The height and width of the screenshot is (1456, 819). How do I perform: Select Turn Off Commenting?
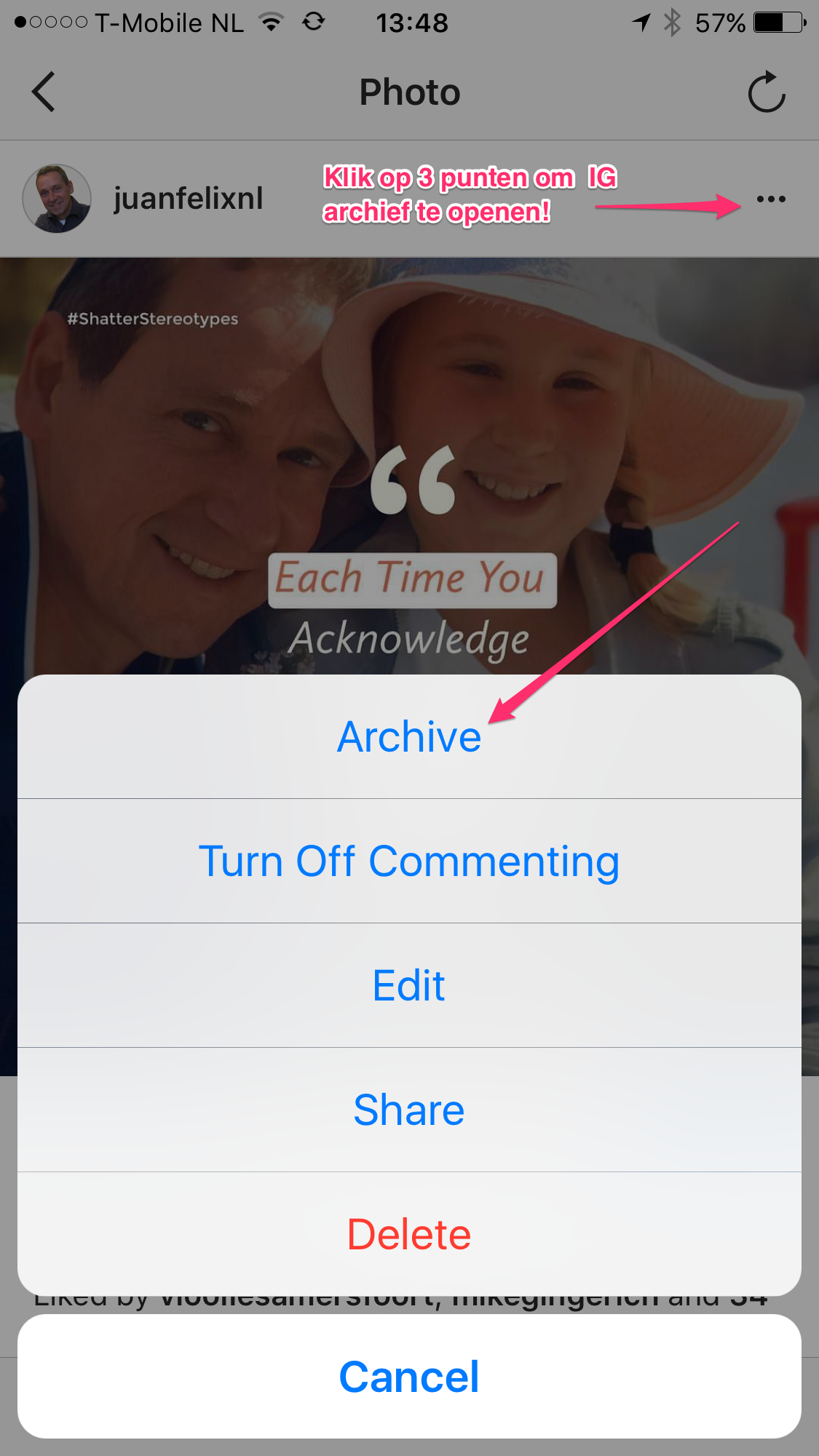[x=409, y=862]
